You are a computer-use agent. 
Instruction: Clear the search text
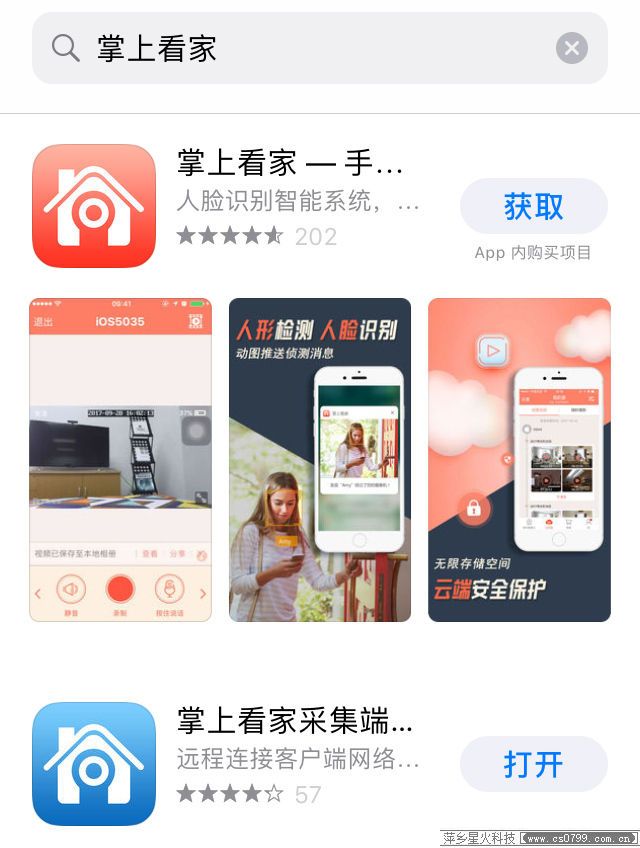(571, 48)
